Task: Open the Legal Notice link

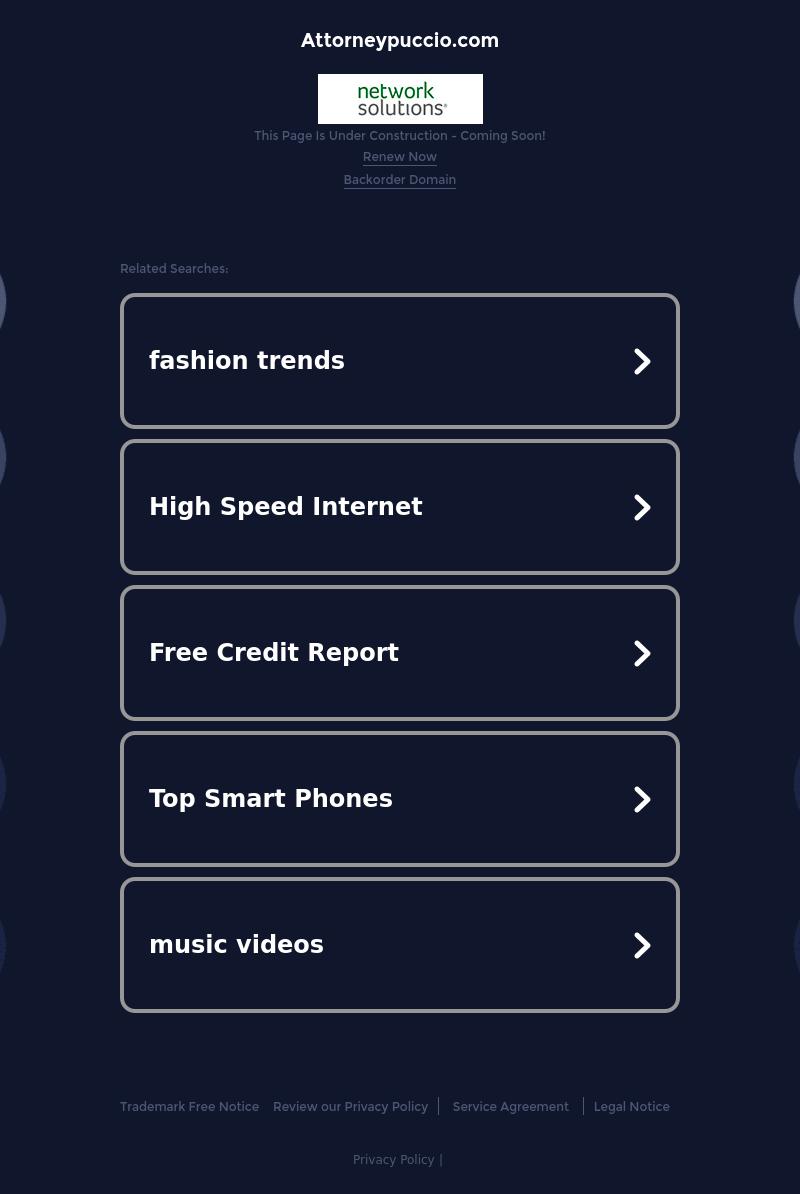Action: pyautogui.click(x=631, y=1107)
